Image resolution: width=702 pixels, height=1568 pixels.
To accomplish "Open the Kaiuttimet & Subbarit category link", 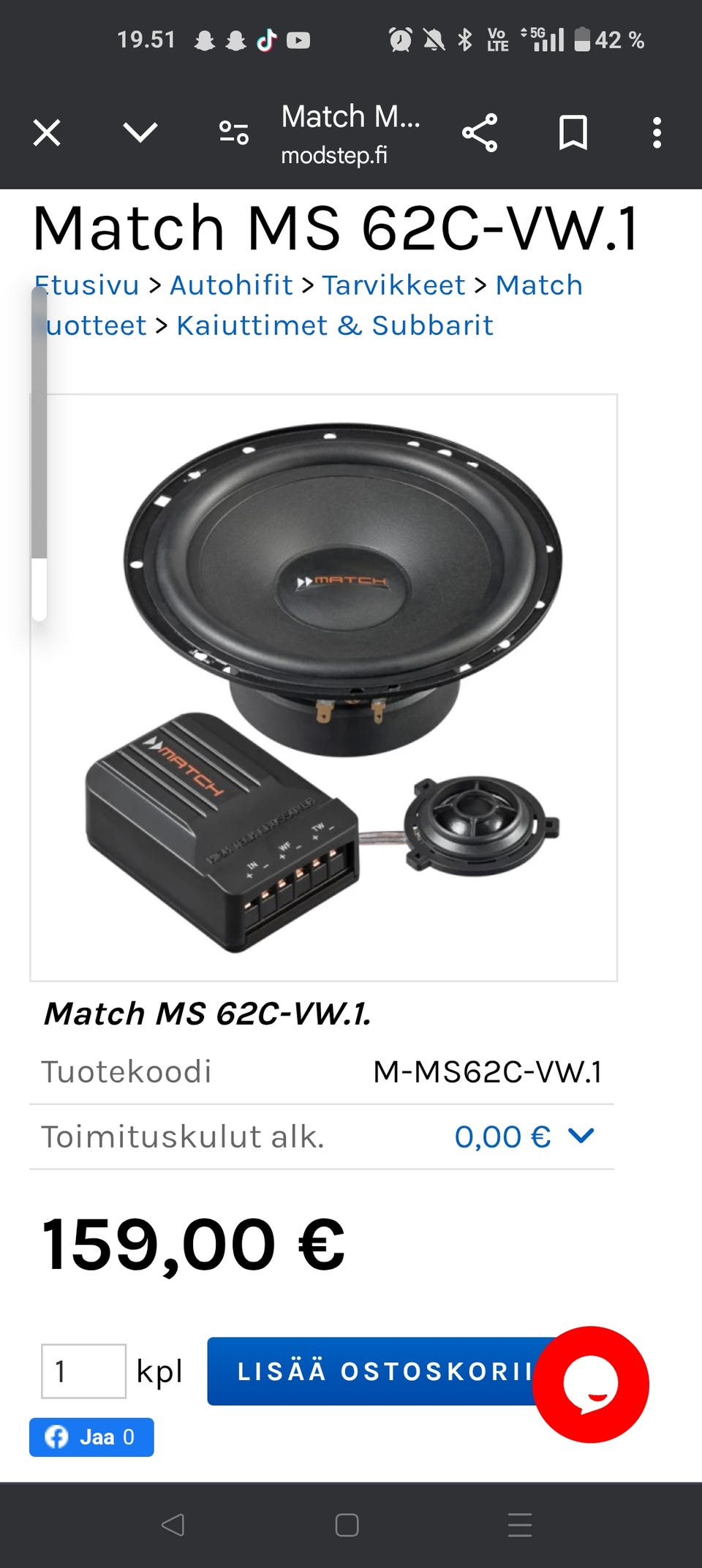I will pos(335,325).
